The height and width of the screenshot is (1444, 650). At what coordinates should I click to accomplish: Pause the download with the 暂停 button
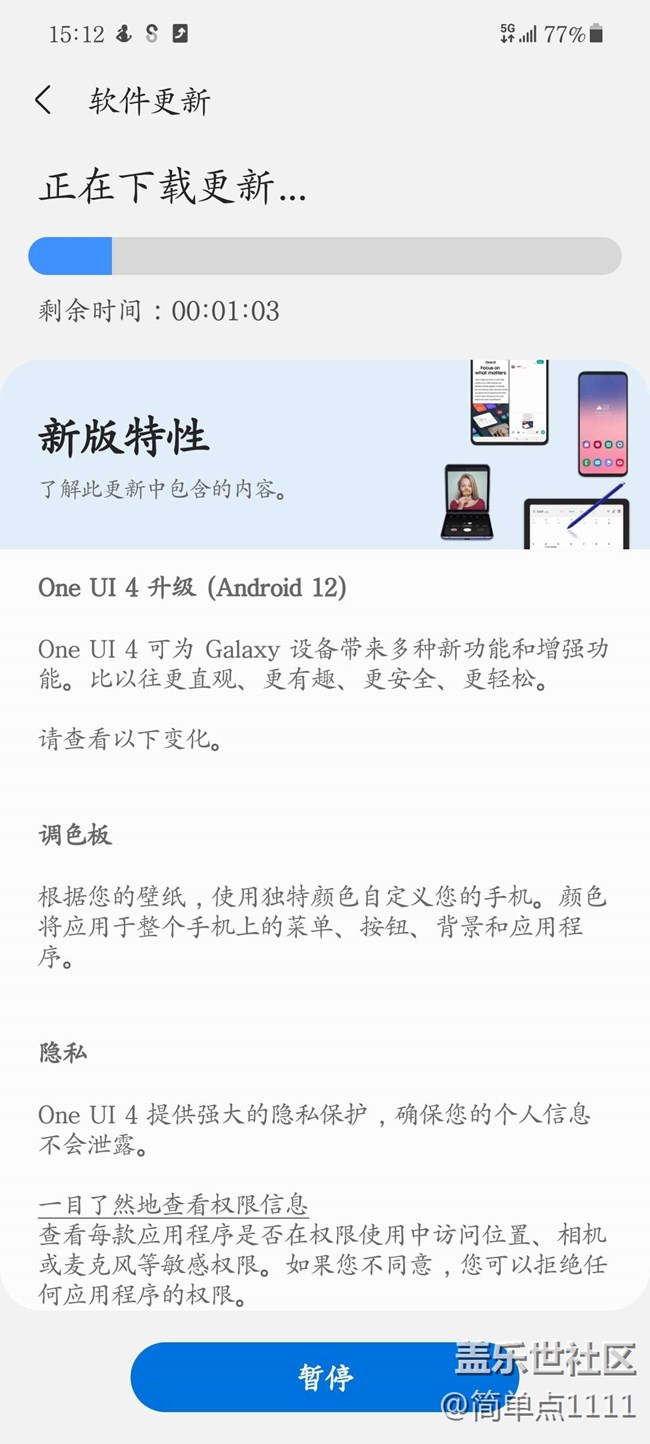[x=324, y=1377]
